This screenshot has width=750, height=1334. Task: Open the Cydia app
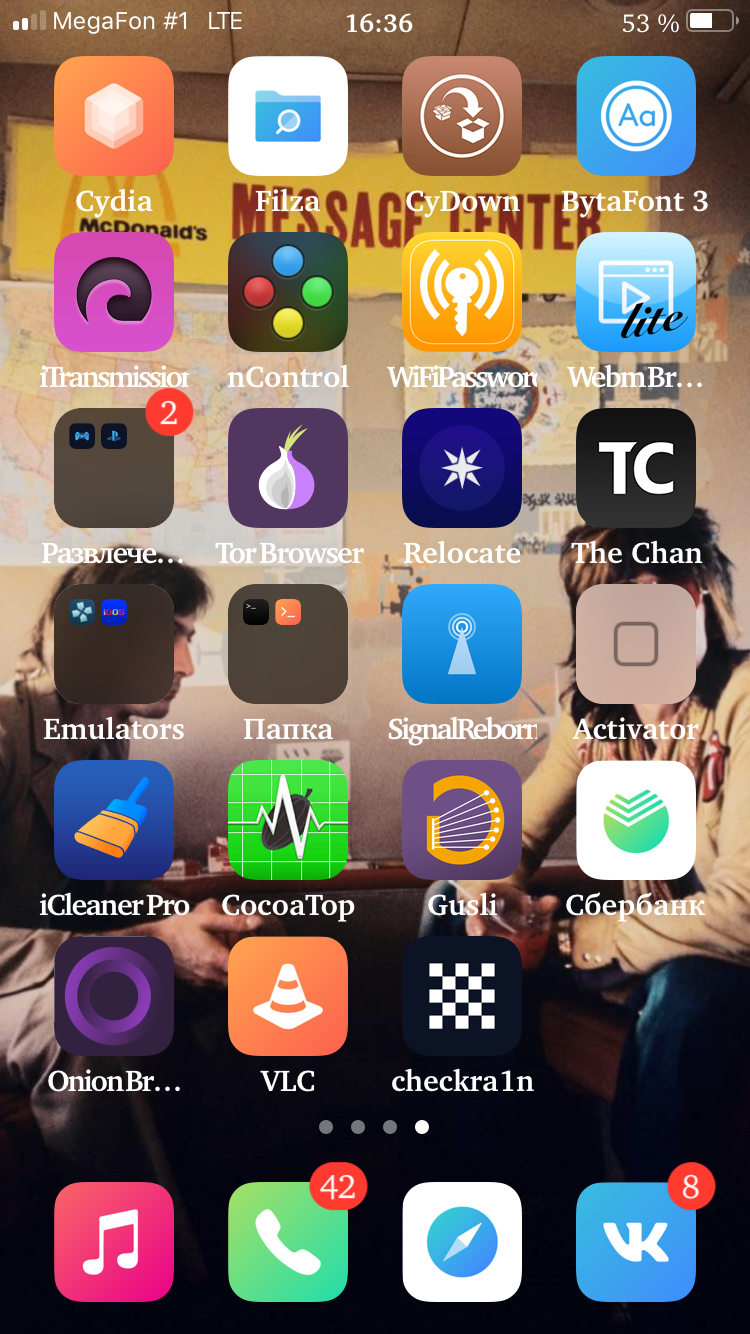(x=114, y=116)
